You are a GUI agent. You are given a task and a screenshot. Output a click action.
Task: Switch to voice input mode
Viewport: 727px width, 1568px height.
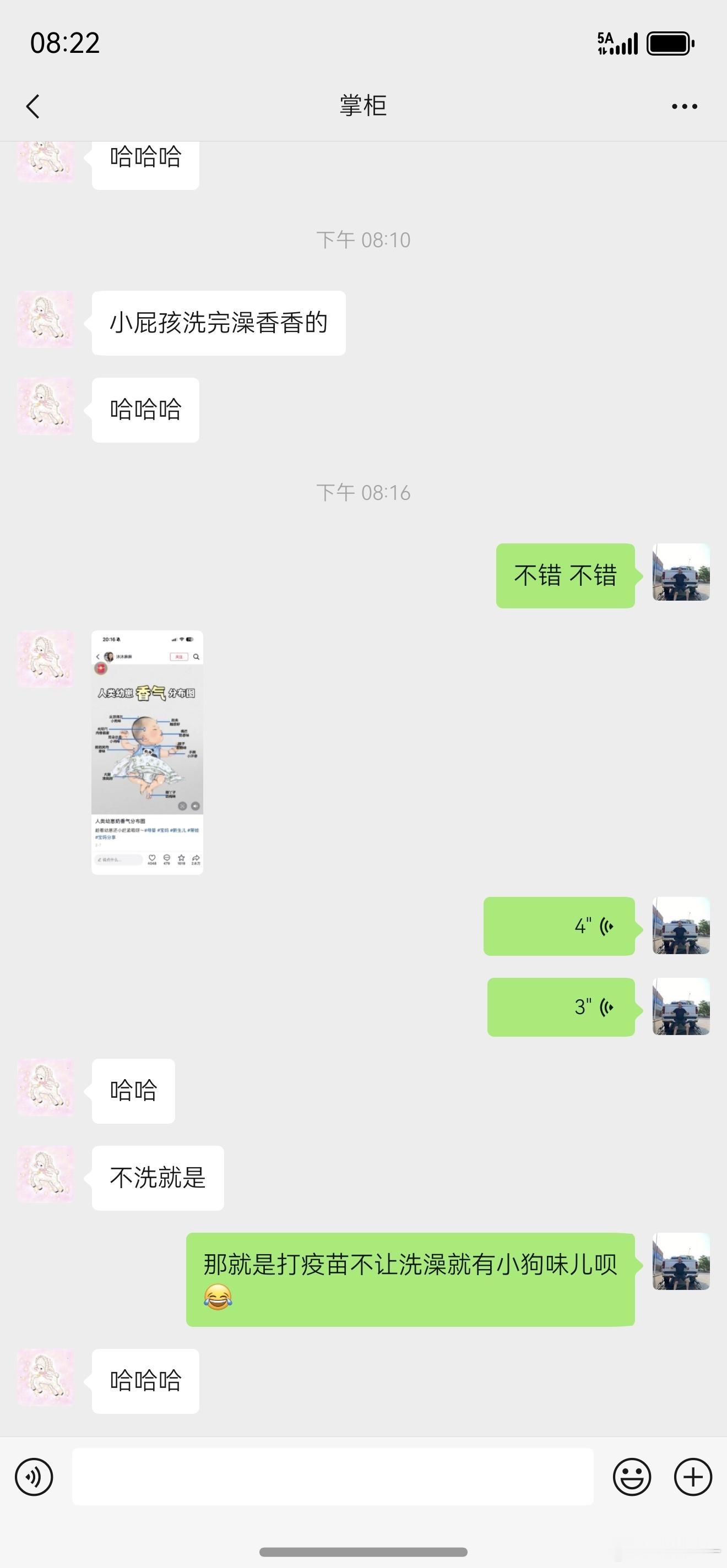click(35, 1476)
